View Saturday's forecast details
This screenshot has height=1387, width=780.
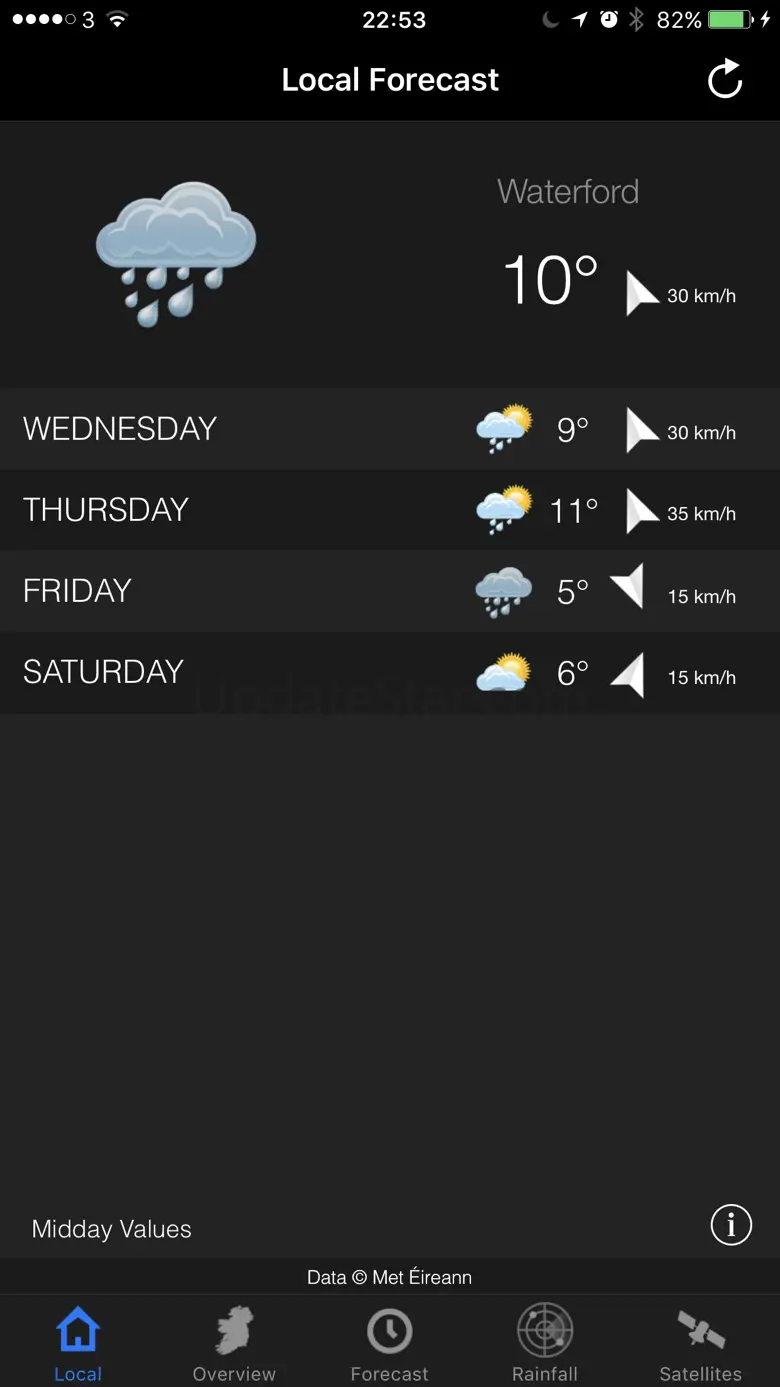[x=390, y=672]
